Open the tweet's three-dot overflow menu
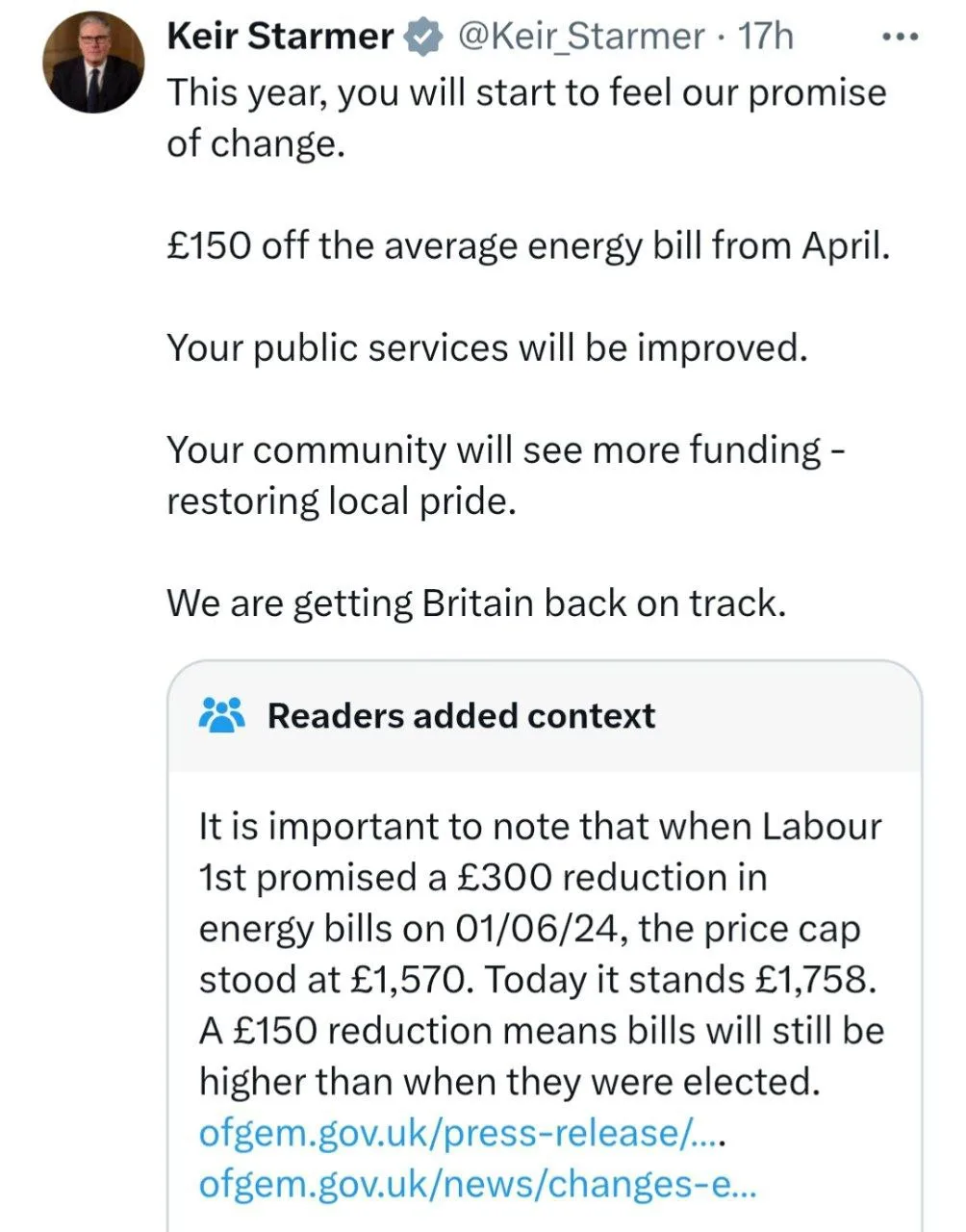The height and width of the screenshot is (1232, 966). coord(901,38)
